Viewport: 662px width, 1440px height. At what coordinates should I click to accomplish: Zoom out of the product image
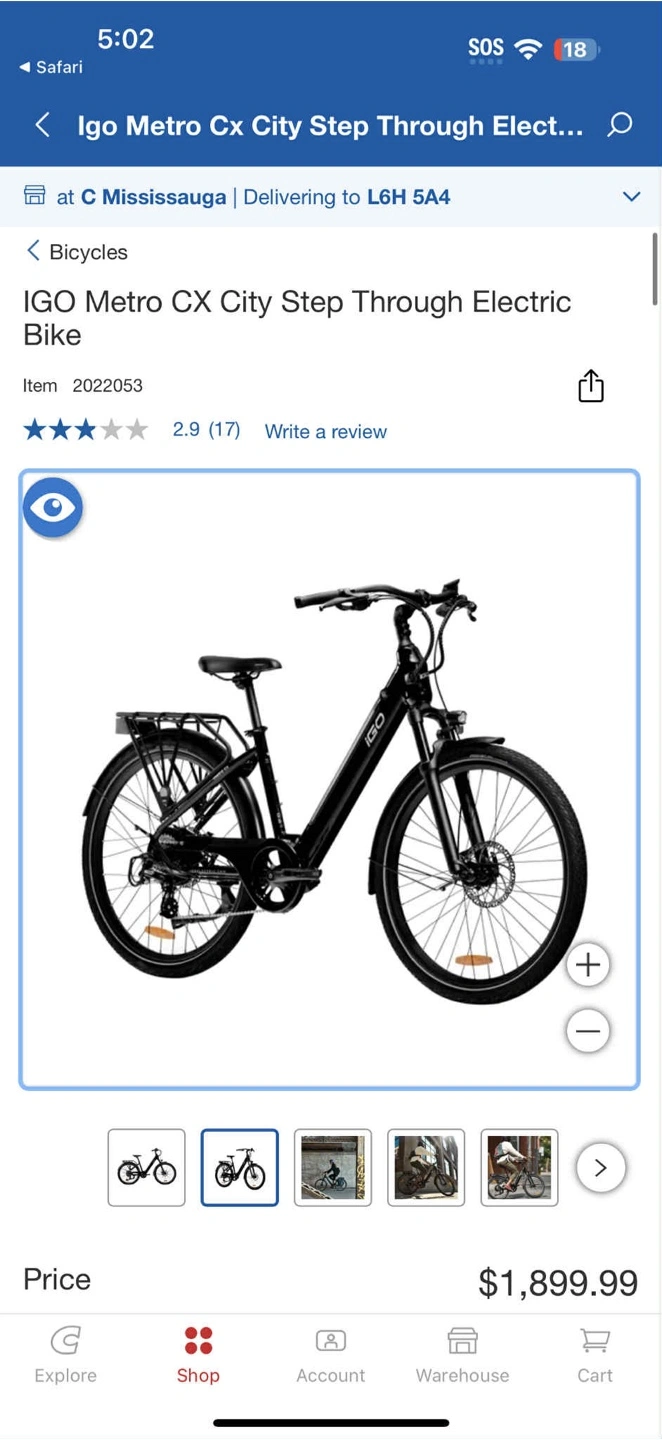[x=588, y=1031]
